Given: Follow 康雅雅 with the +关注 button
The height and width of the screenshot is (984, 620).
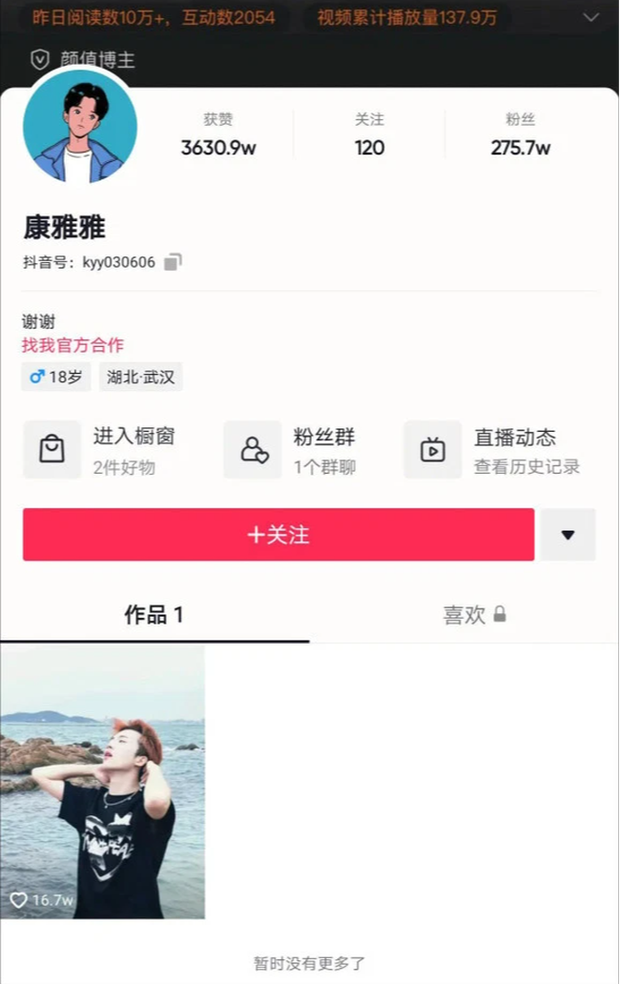Looking at the screenshot, I should (278, 535).
